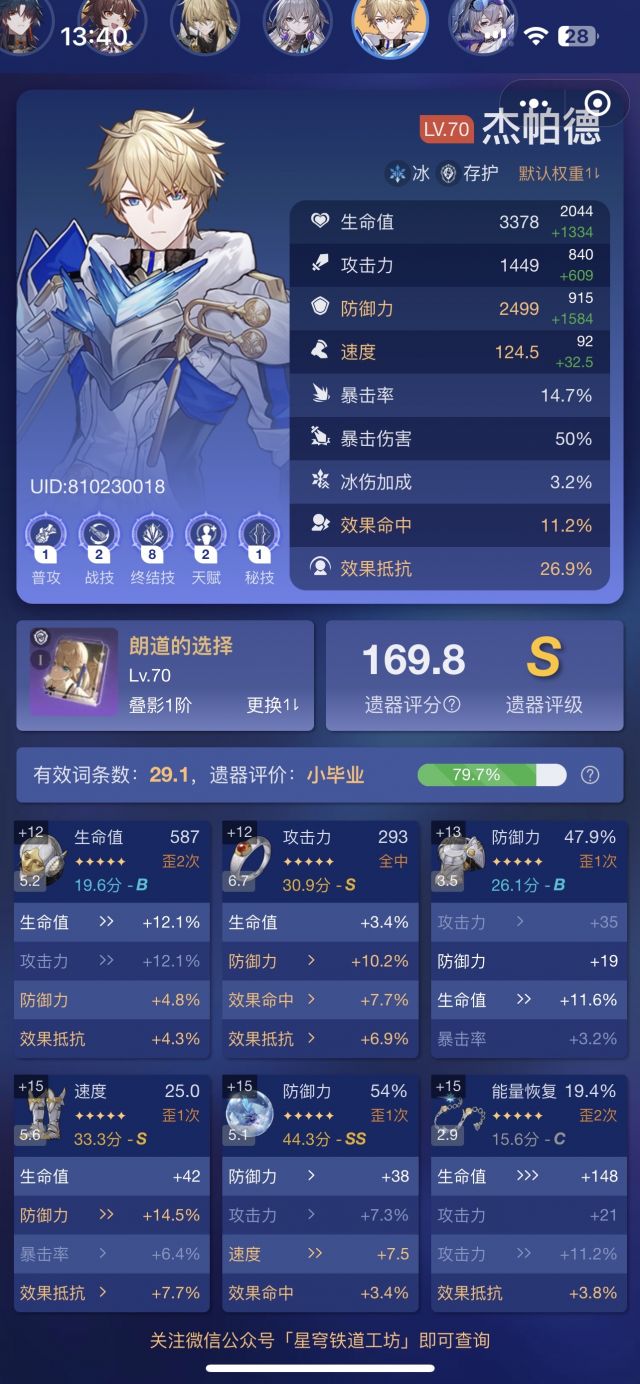The height and width of the screenshot is (1384, 640).
Task: Close the mini program via circle button
Action: 597,104
